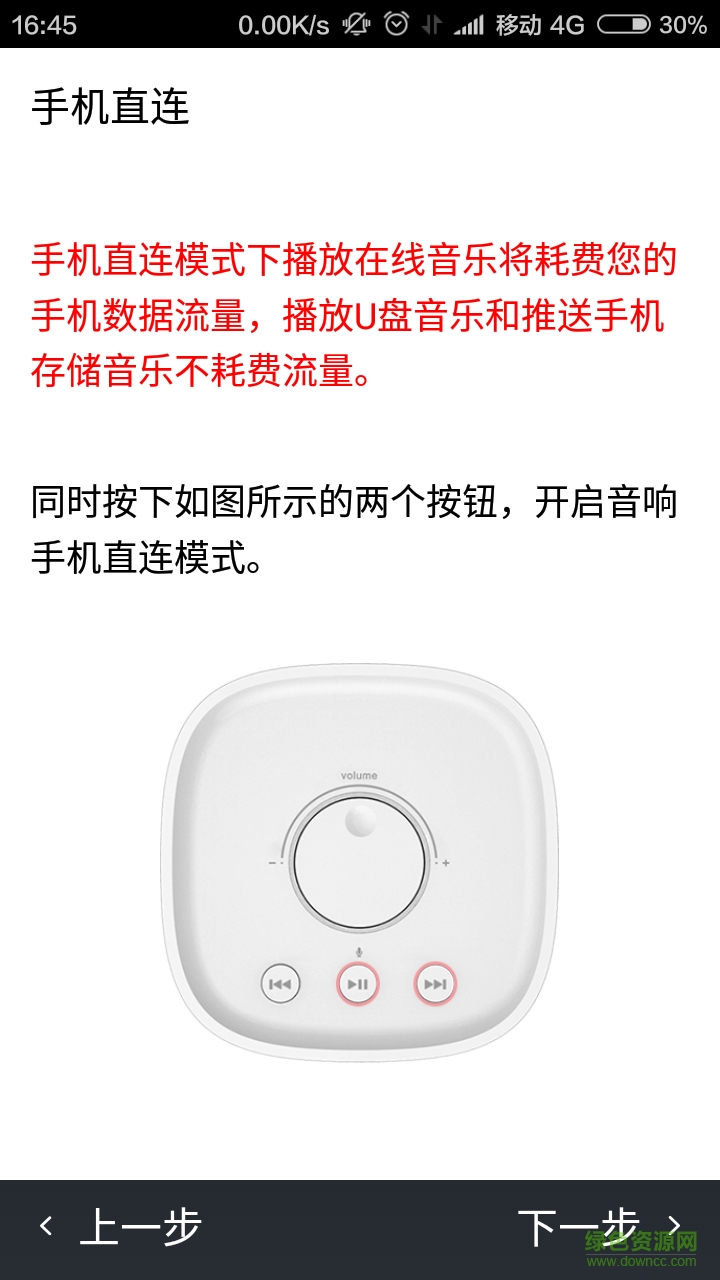Viewport: 720px width, 1280px height.
Task: Continue to 下一步 (next step)
Action: point(598,1227)
